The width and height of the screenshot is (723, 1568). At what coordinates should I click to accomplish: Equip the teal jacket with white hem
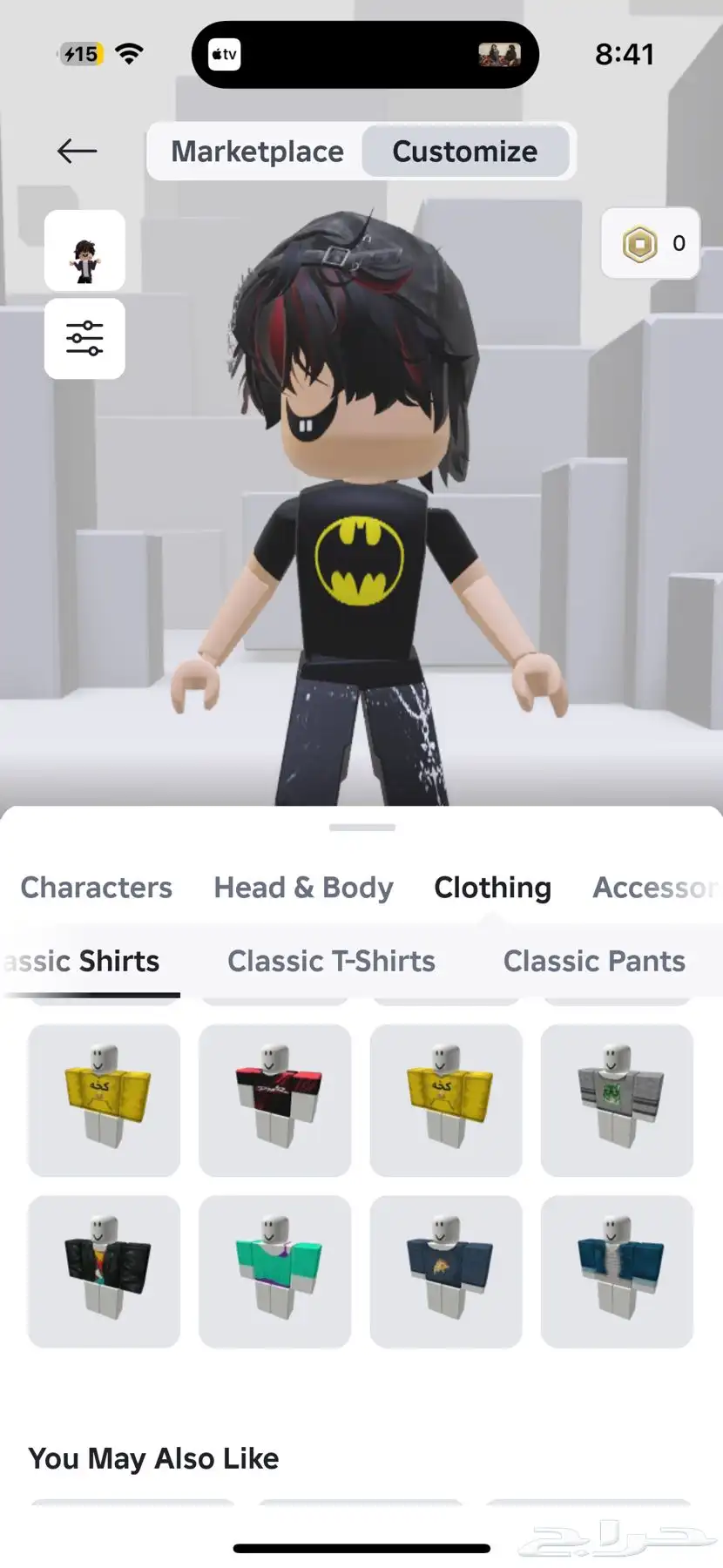pyautogui.click(x=617, y=1272)
